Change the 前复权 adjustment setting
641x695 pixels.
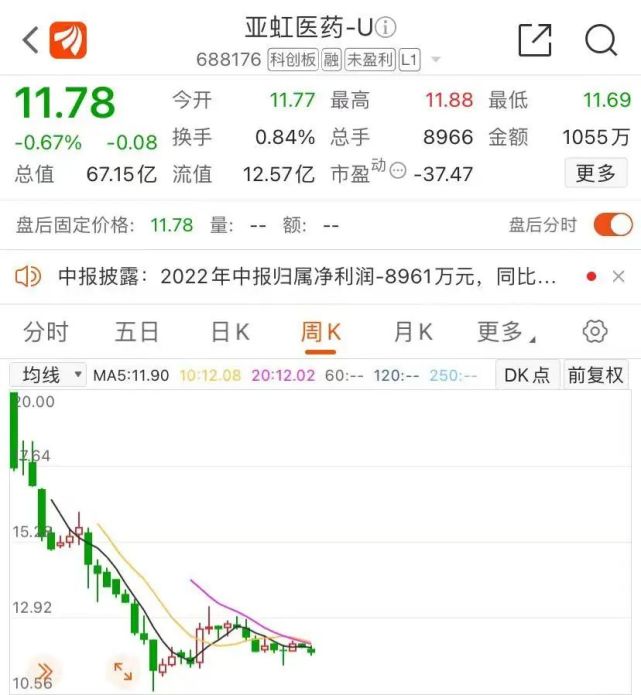[x=596, y=375]
